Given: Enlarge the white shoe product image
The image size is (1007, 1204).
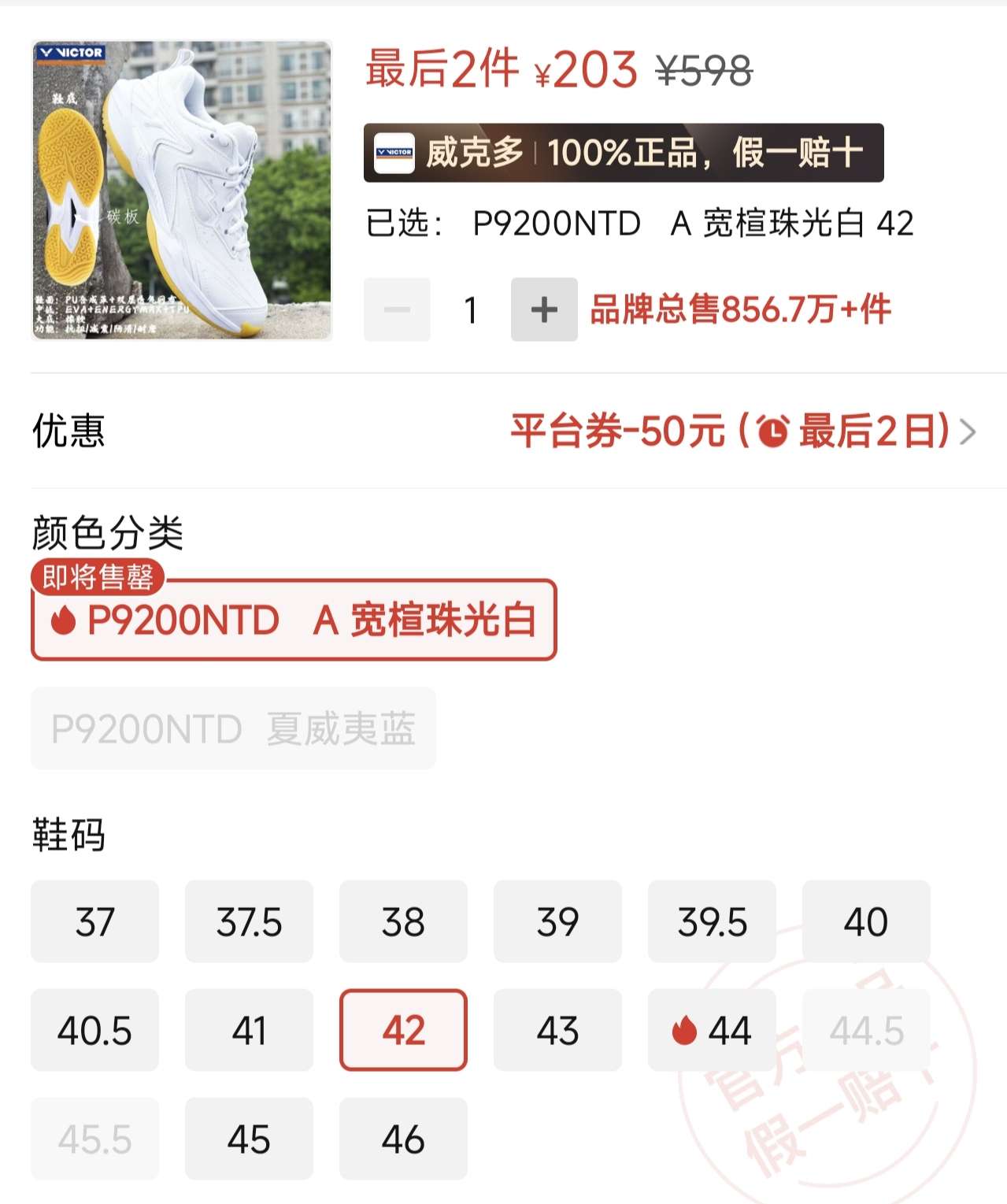Looking at the screenshot, I should pos(182,191).
